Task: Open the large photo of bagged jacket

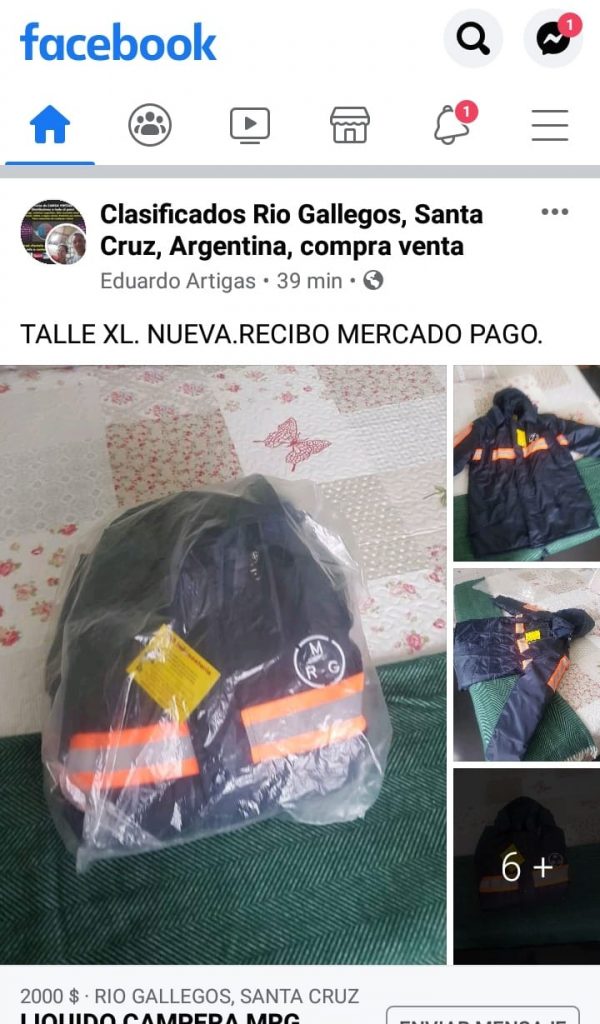Action: 223,664
